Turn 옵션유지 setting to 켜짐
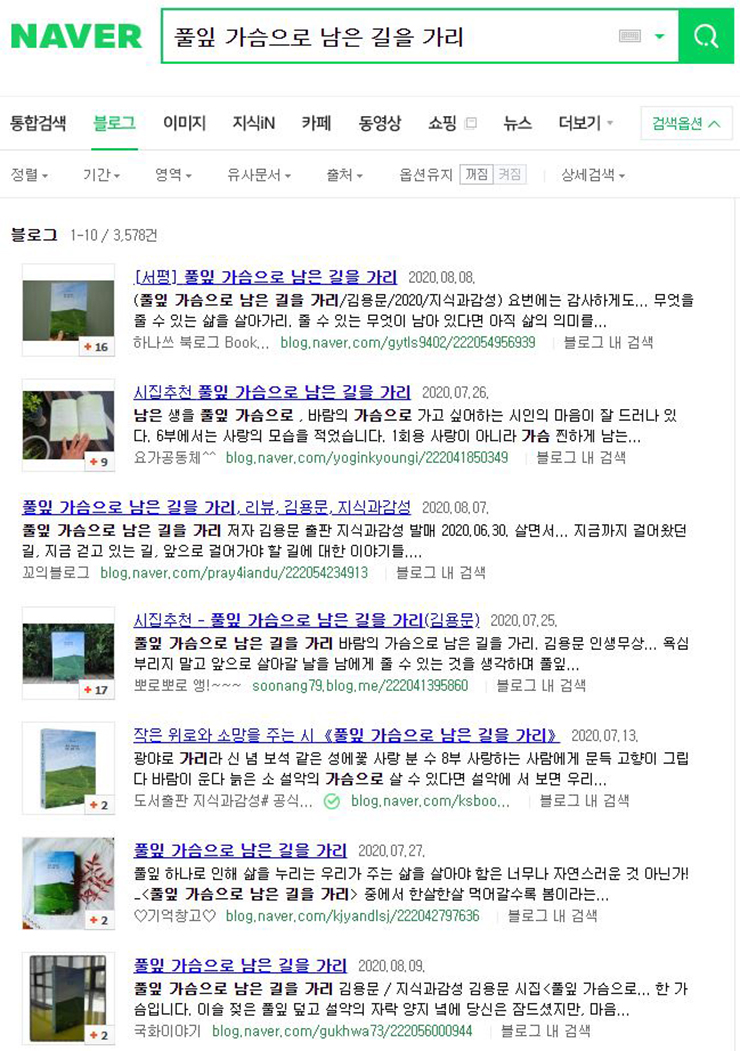 tap(510, 174)
